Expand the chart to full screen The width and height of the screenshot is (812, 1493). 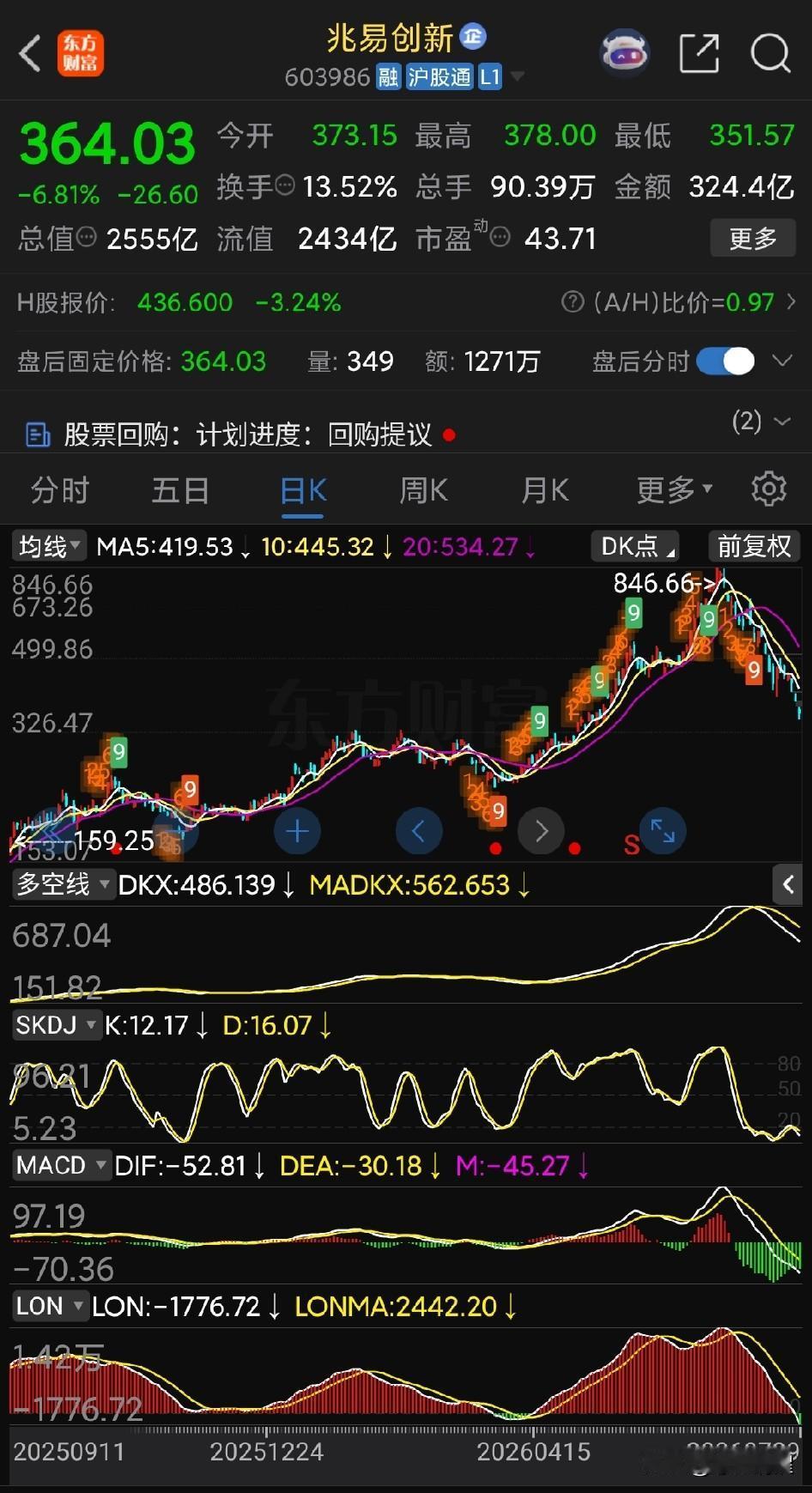tap(663, 831)
